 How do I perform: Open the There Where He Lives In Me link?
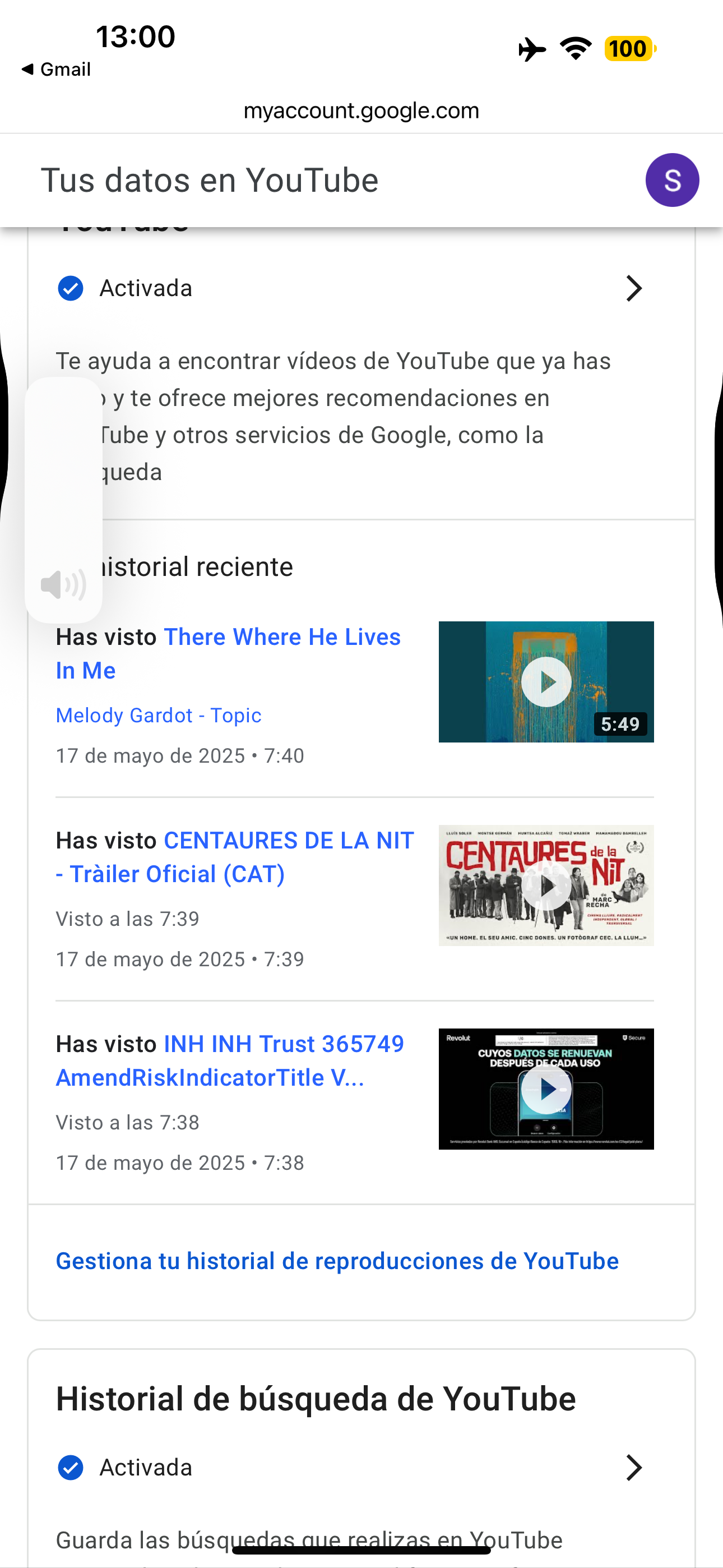click(228, 653)
